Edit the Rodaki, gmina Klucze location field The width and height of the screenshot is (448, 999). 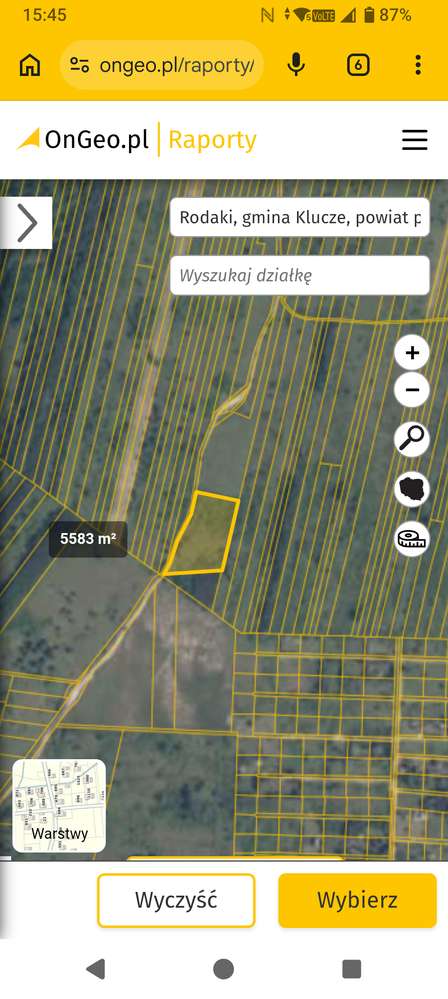(300, 217)
